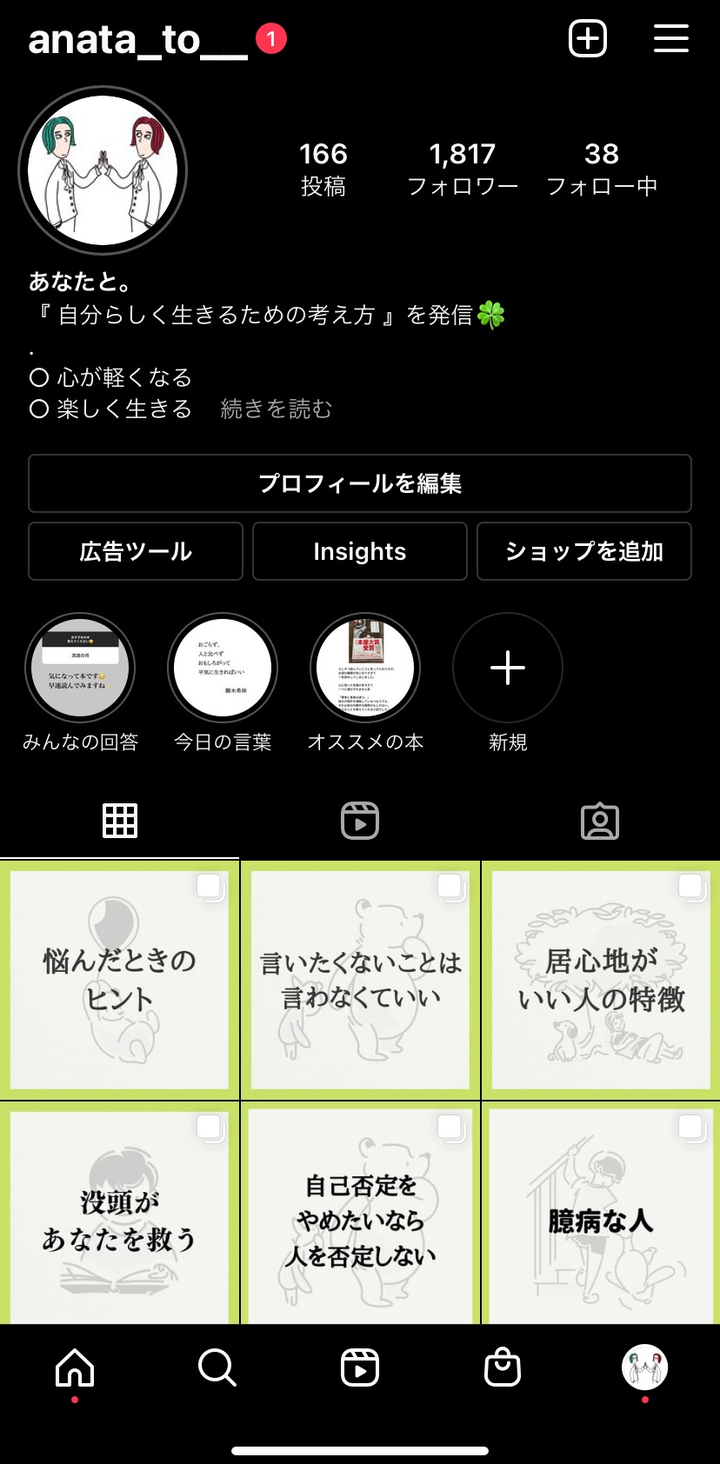Add a new highlight with 新規
The image size is (720, 1464).
coord(508,668)
